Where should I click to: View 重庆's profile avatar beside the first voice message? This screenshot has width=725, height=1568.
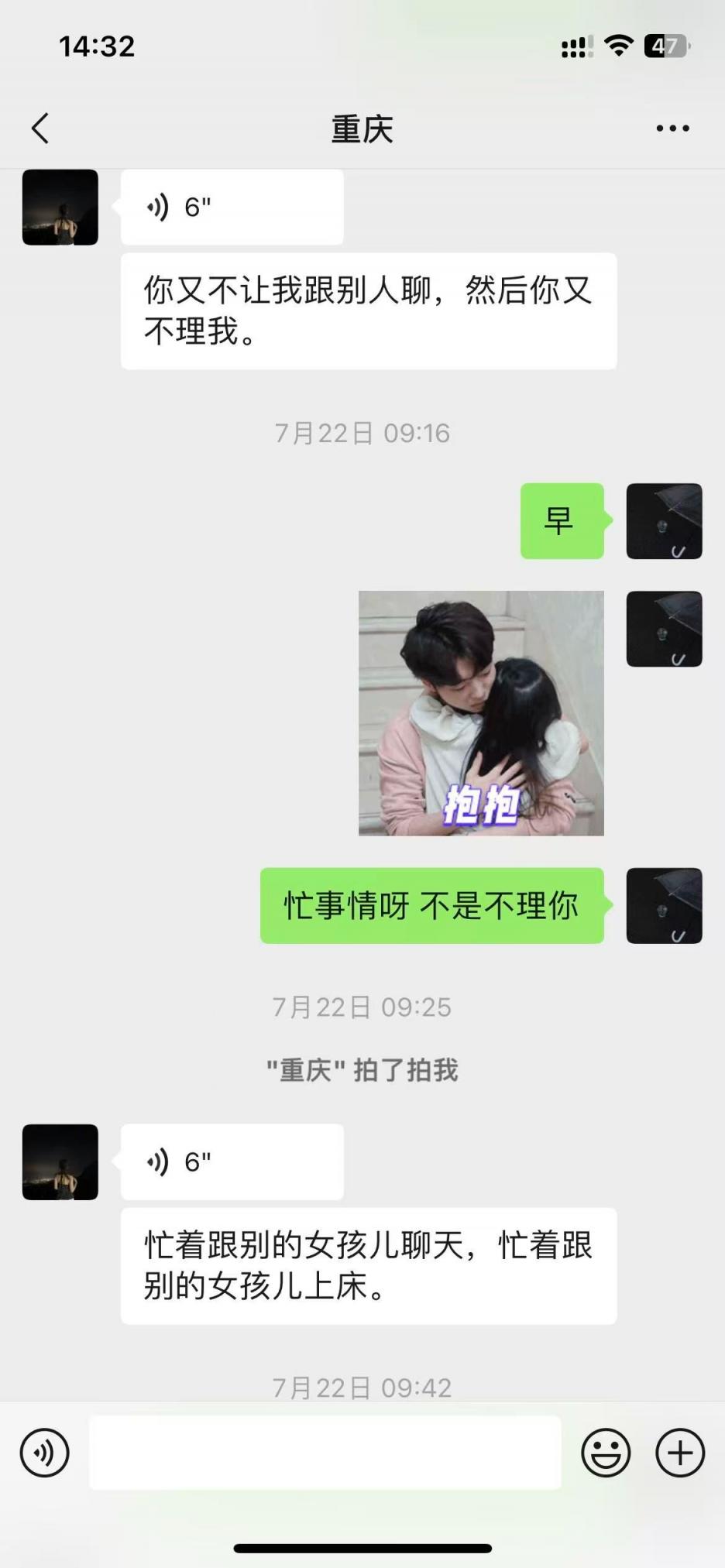point(60,208)
